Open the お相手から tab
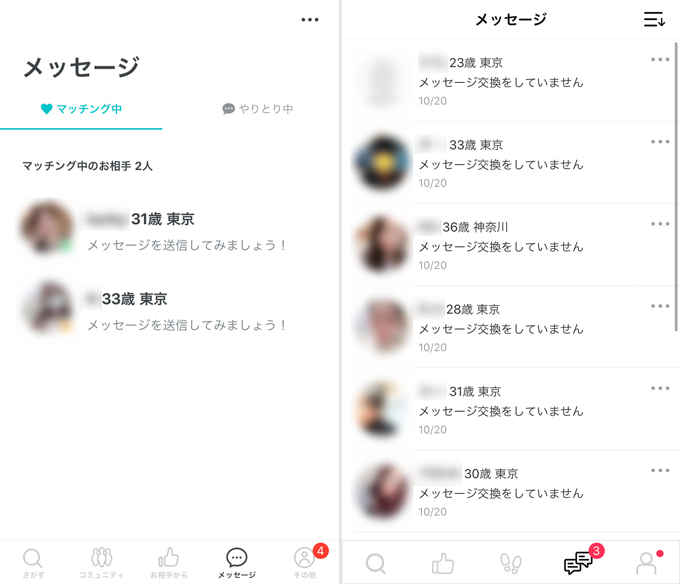The height and width of the screenshot is (584, 680). pos(169,562)
